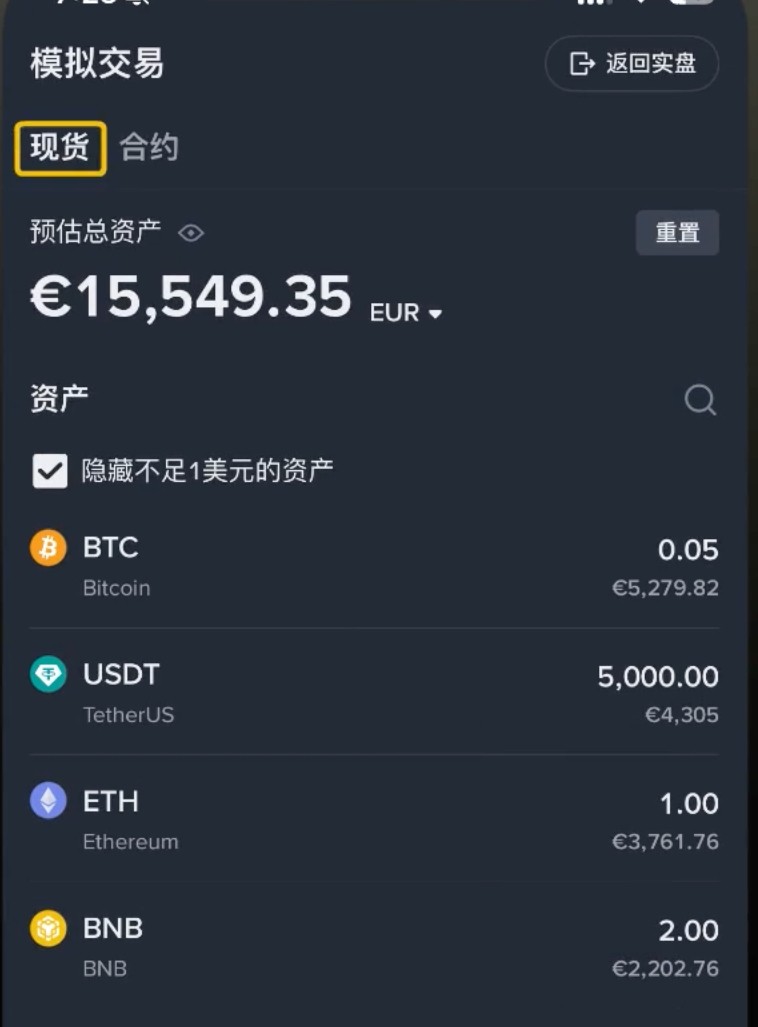This screenshot has height=1027, width=758.
Task: Click the BNB coin icon
Action: pyautogui.click(x=46, y=929)
